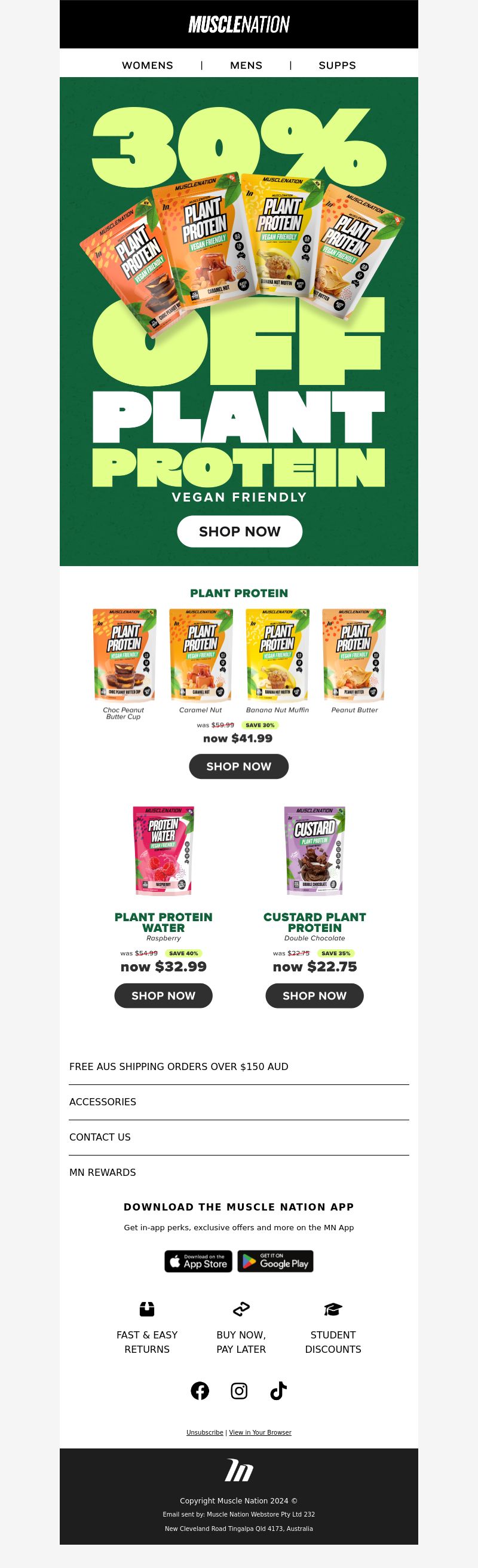
Task: Open the Banana Nut Muffin product image
Action: 277,655
